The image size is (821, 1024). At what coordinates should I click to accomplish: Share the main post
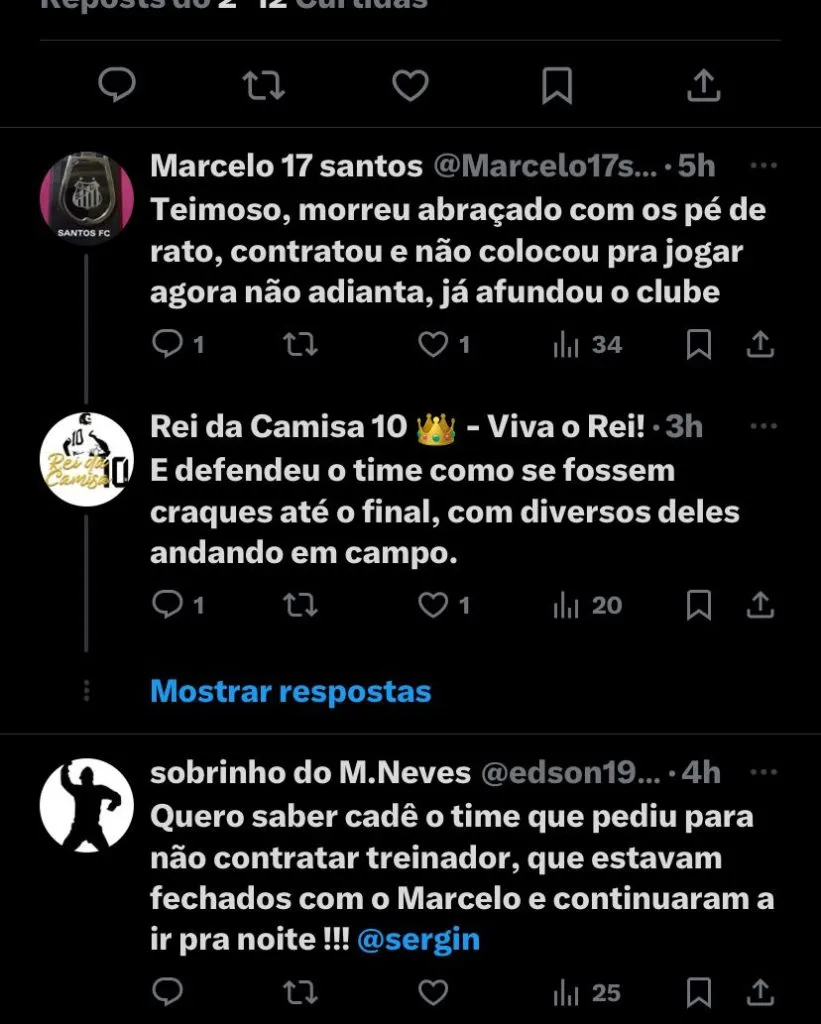point(703,86)
